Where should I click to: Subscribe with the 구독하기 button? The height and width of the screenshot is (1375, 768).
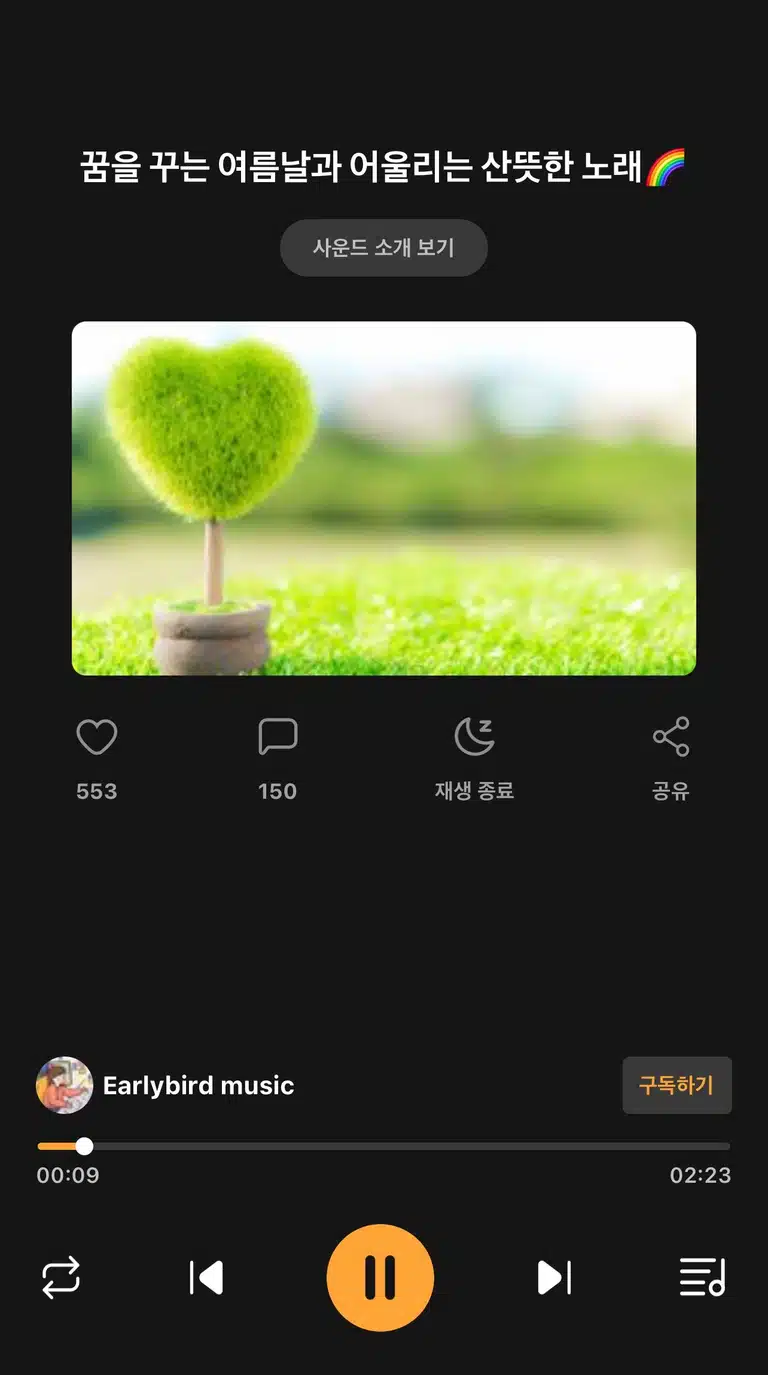coord(677,1085)
